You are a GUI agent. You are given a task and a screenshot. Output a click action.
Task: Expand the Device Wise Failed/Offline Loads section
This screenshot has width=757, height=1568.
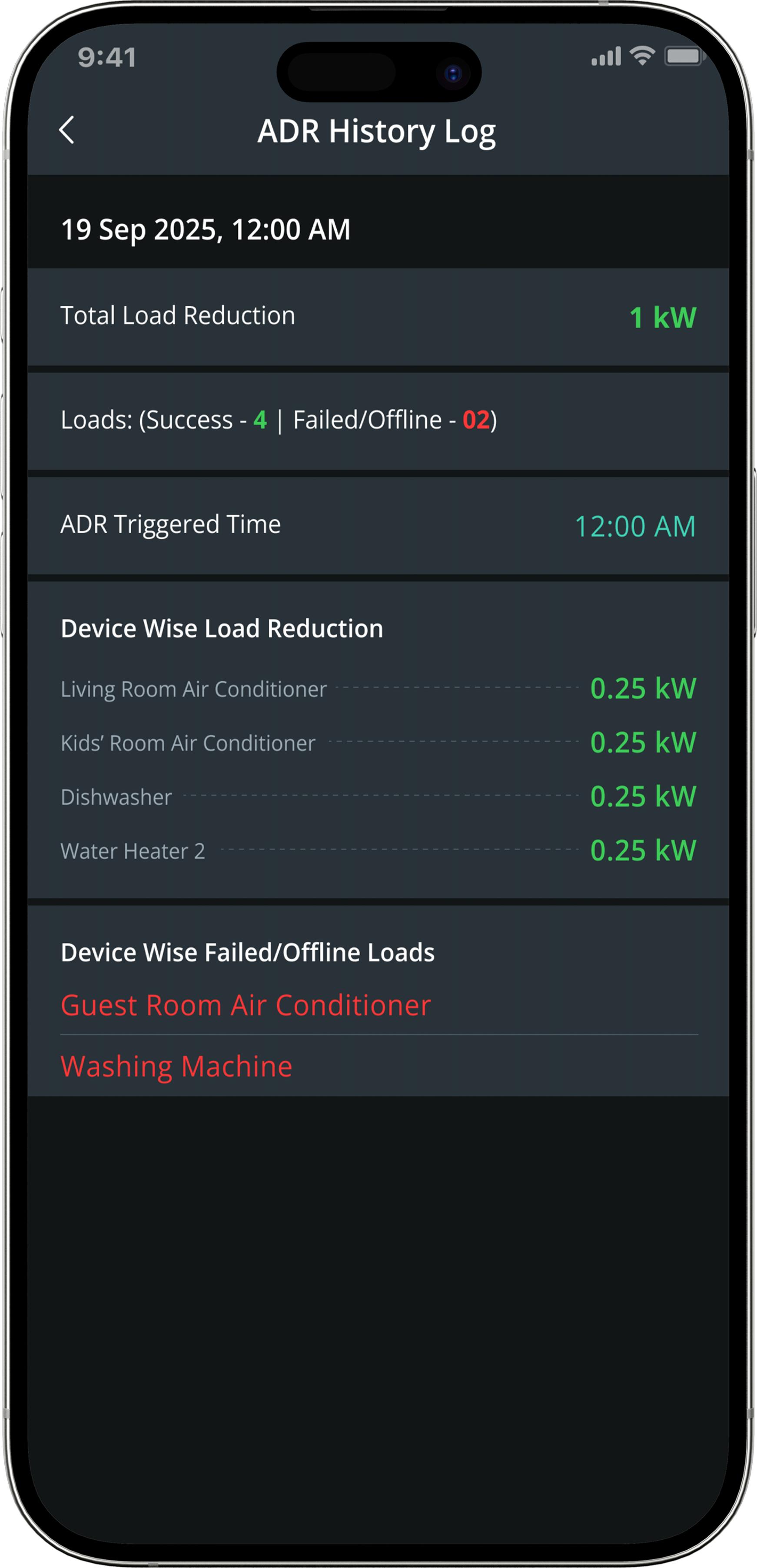(x=247, y=953)
